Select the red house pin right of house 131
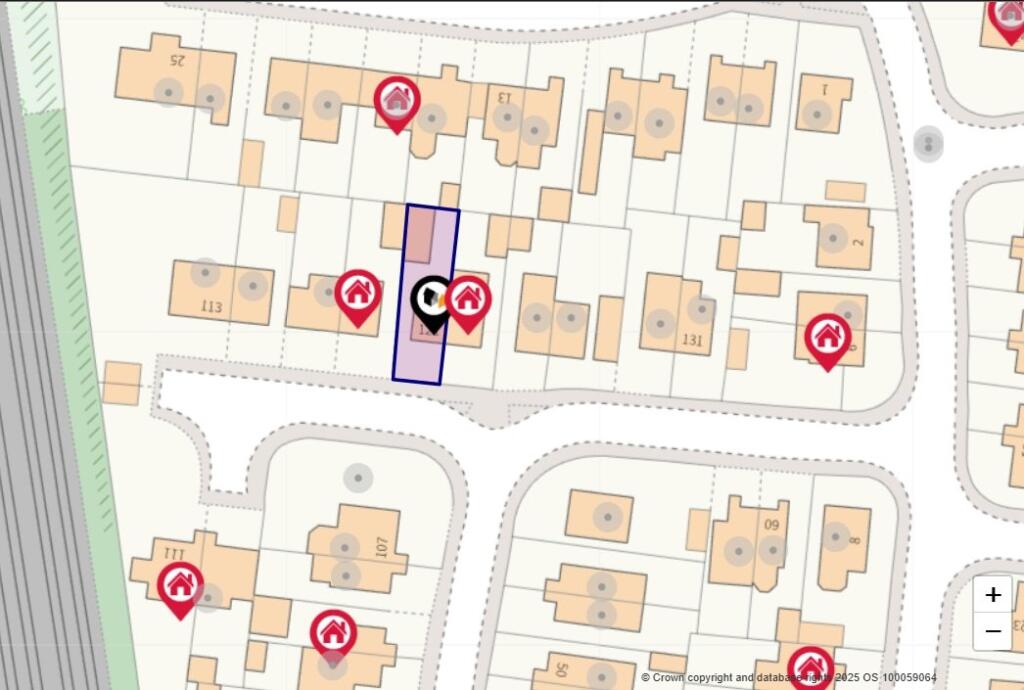Image resolution: width=1024 pixels, height=690 pixels. 827,336
